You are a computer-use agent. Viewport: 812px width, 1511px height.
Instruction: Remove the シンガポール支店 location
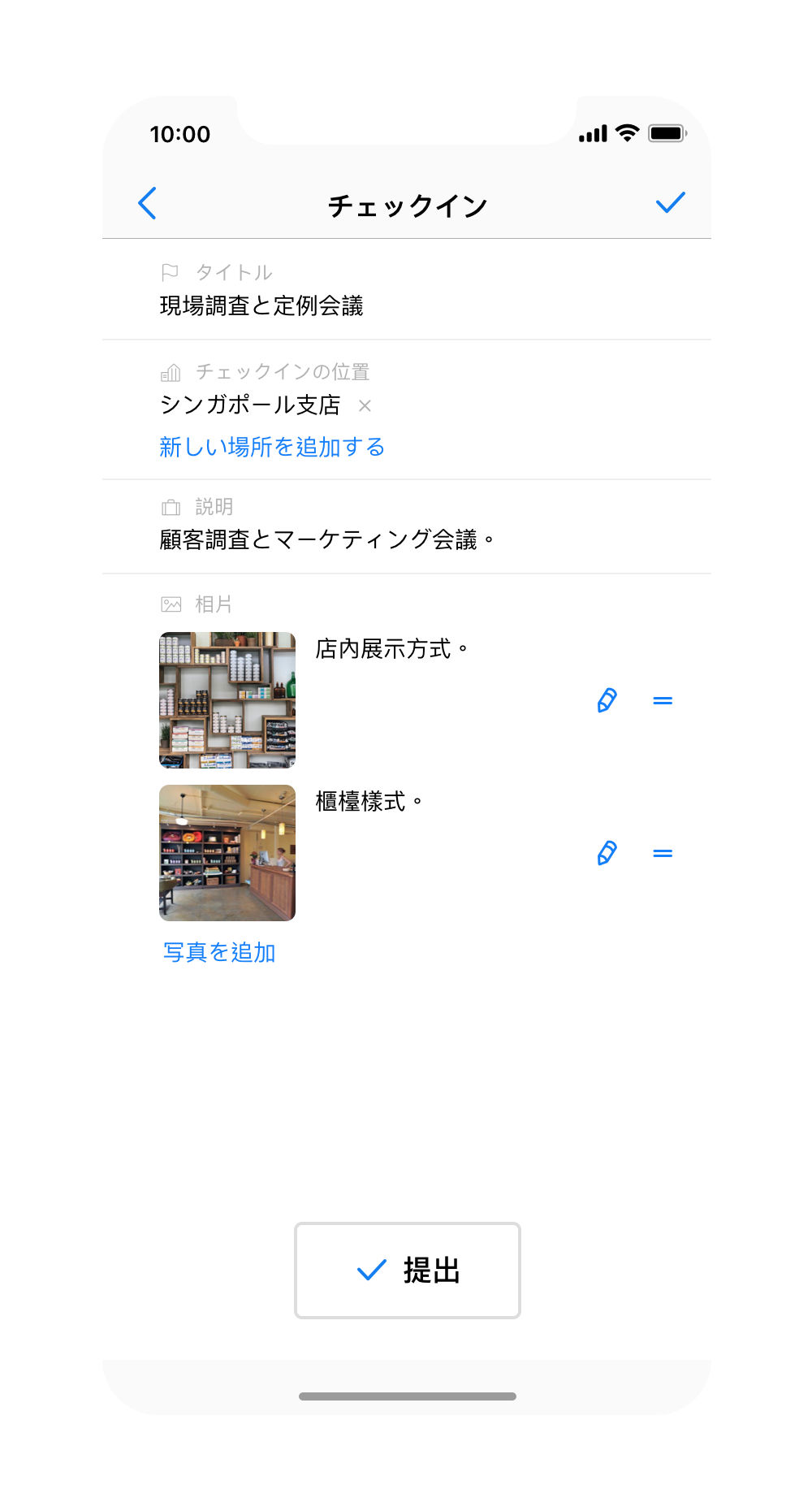pos(365,406)
